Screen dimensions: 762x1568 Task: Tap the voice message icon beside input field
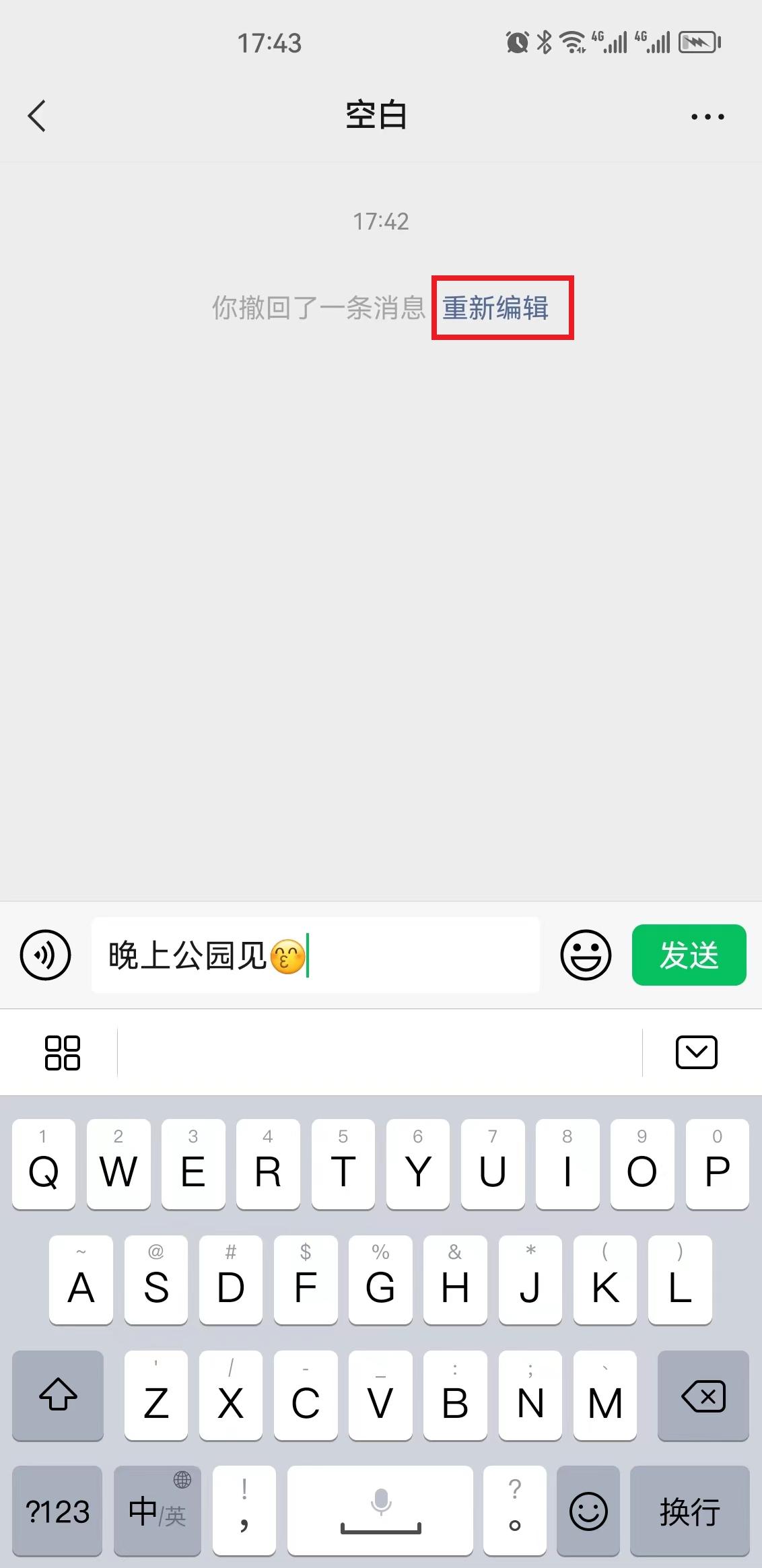tap(44, 956)
